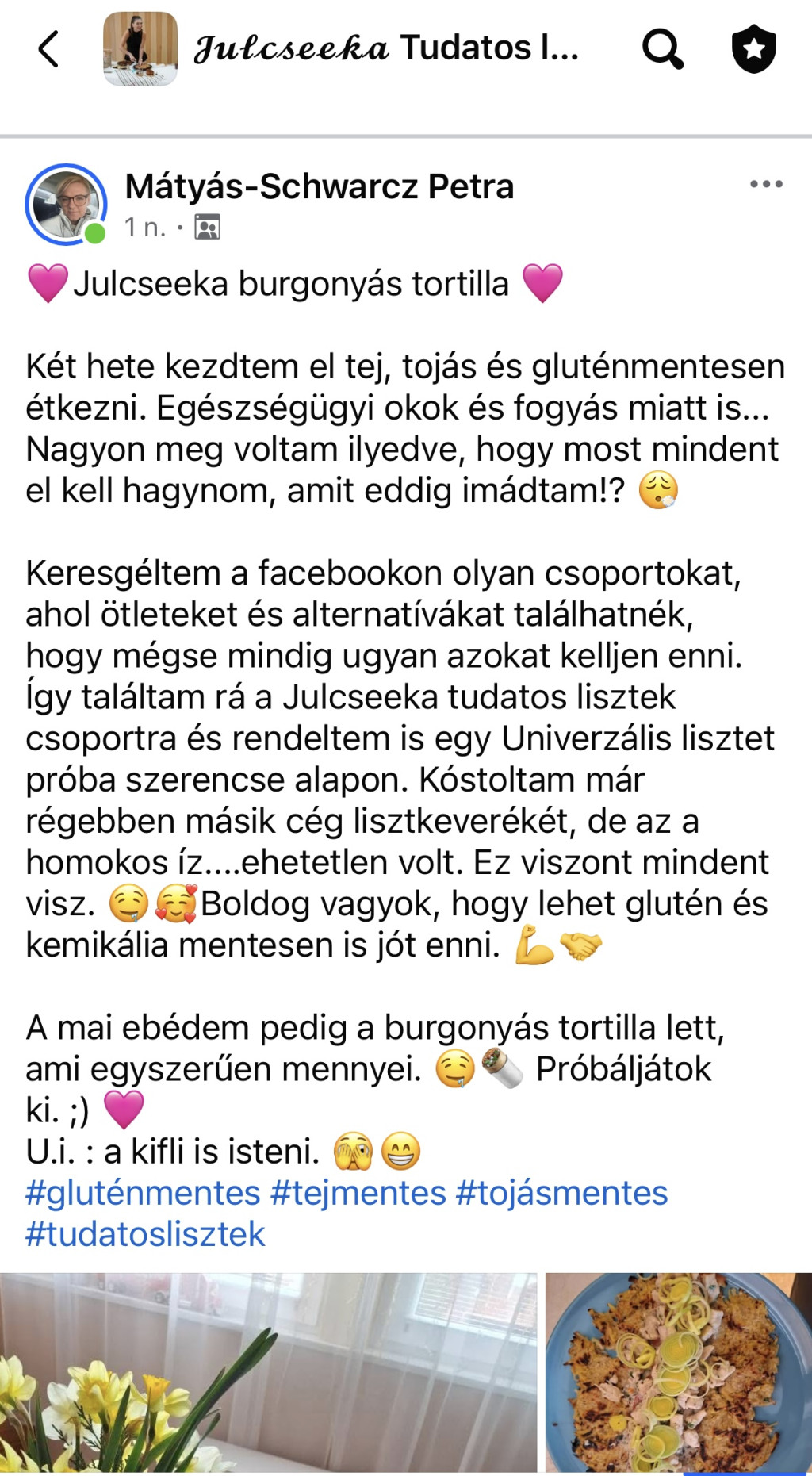
Task: Open the #tudatoslisztek hashtag
Action: click(145, 1234)
